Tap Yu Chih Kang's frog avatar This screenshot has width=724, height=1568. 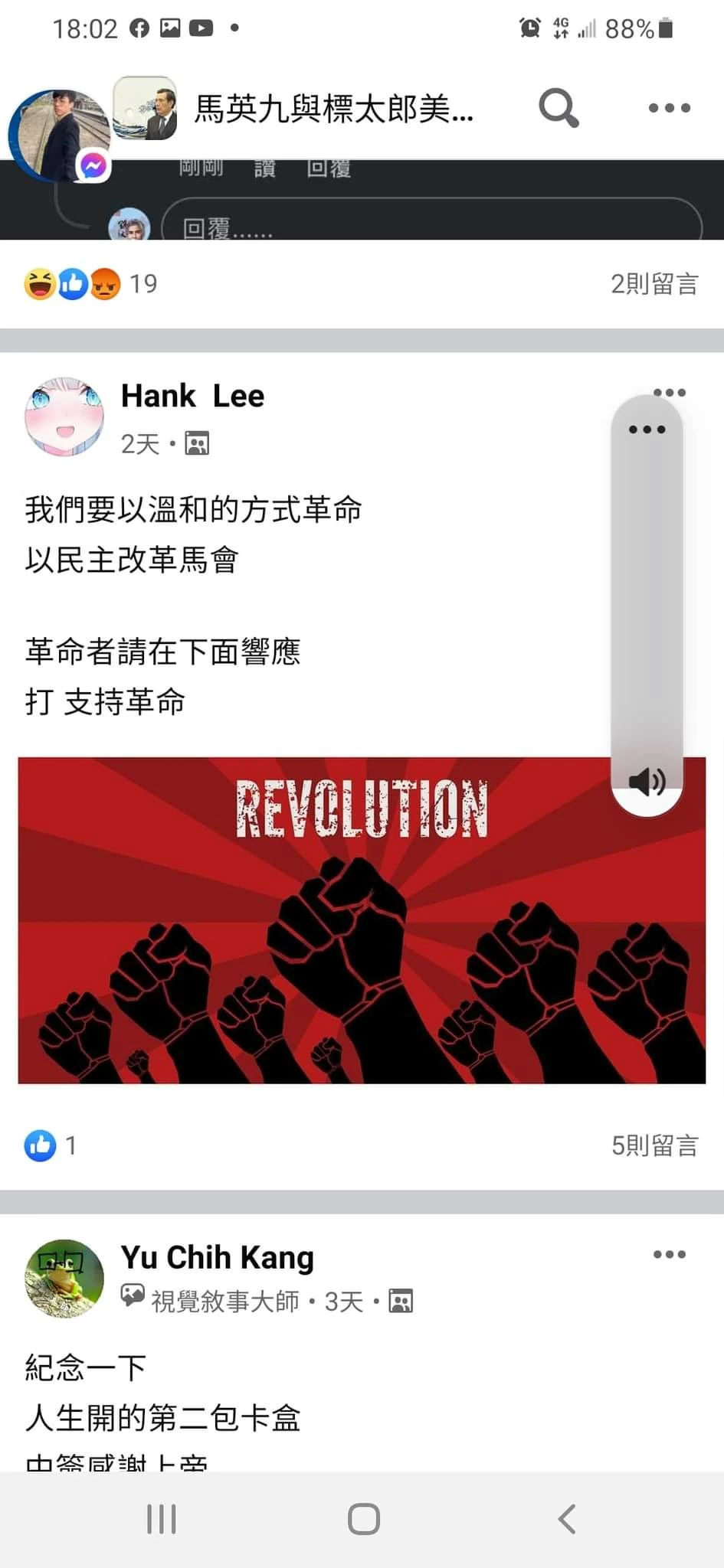[x=64, y=1278]
